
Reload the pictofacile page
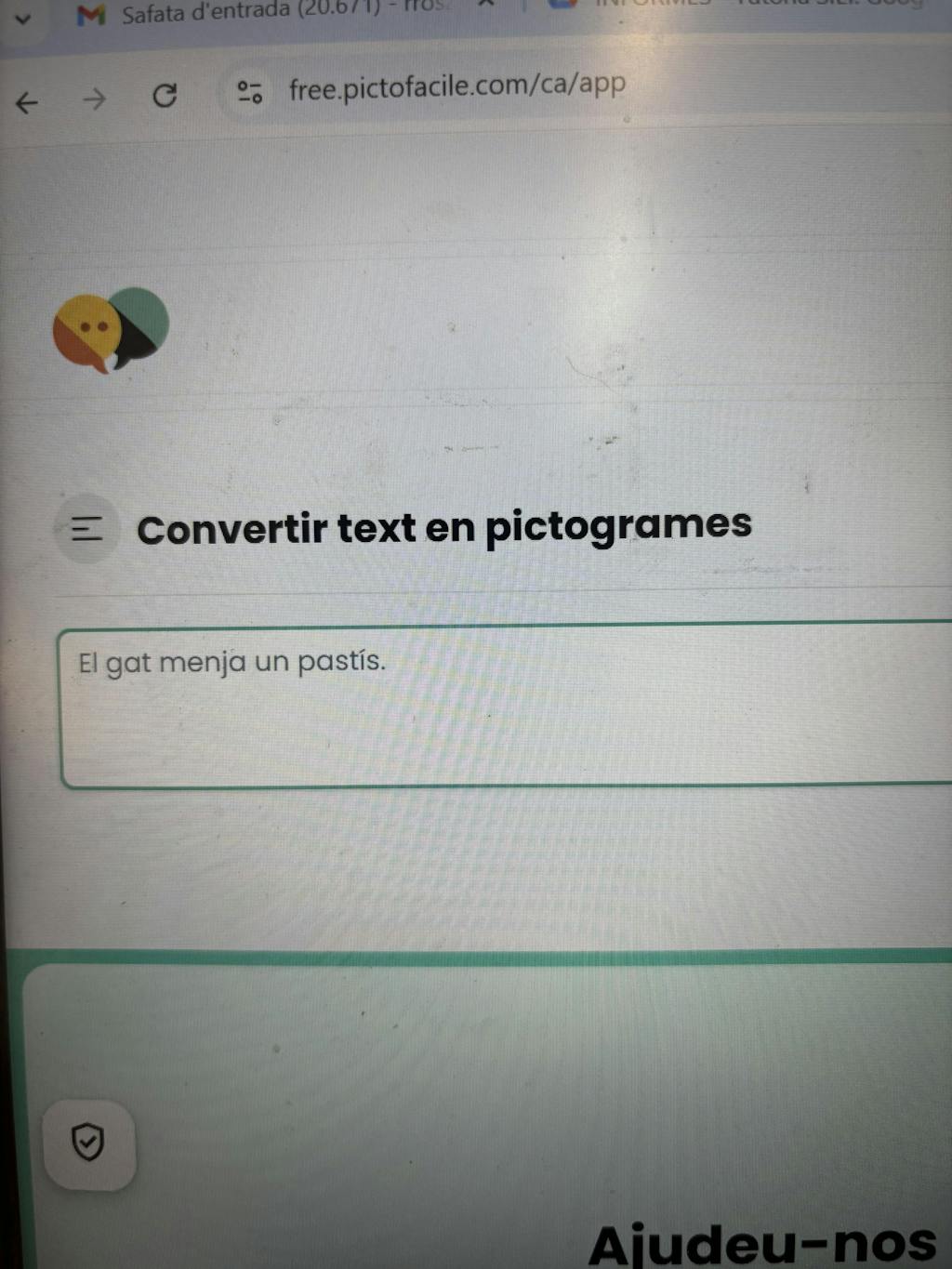pos(165,96)
